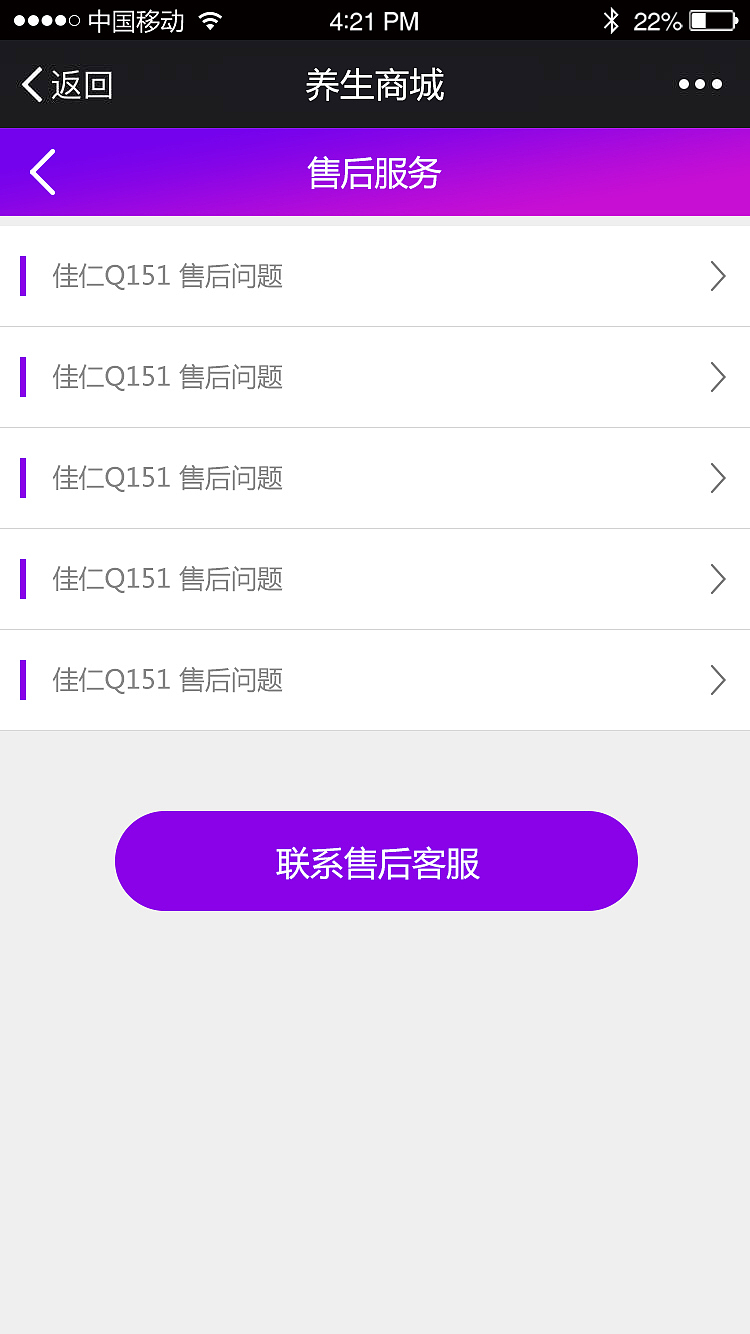Select the 售后服务 header title
The width and height of the screenshot is (750, 1334).
pos(375,172)
